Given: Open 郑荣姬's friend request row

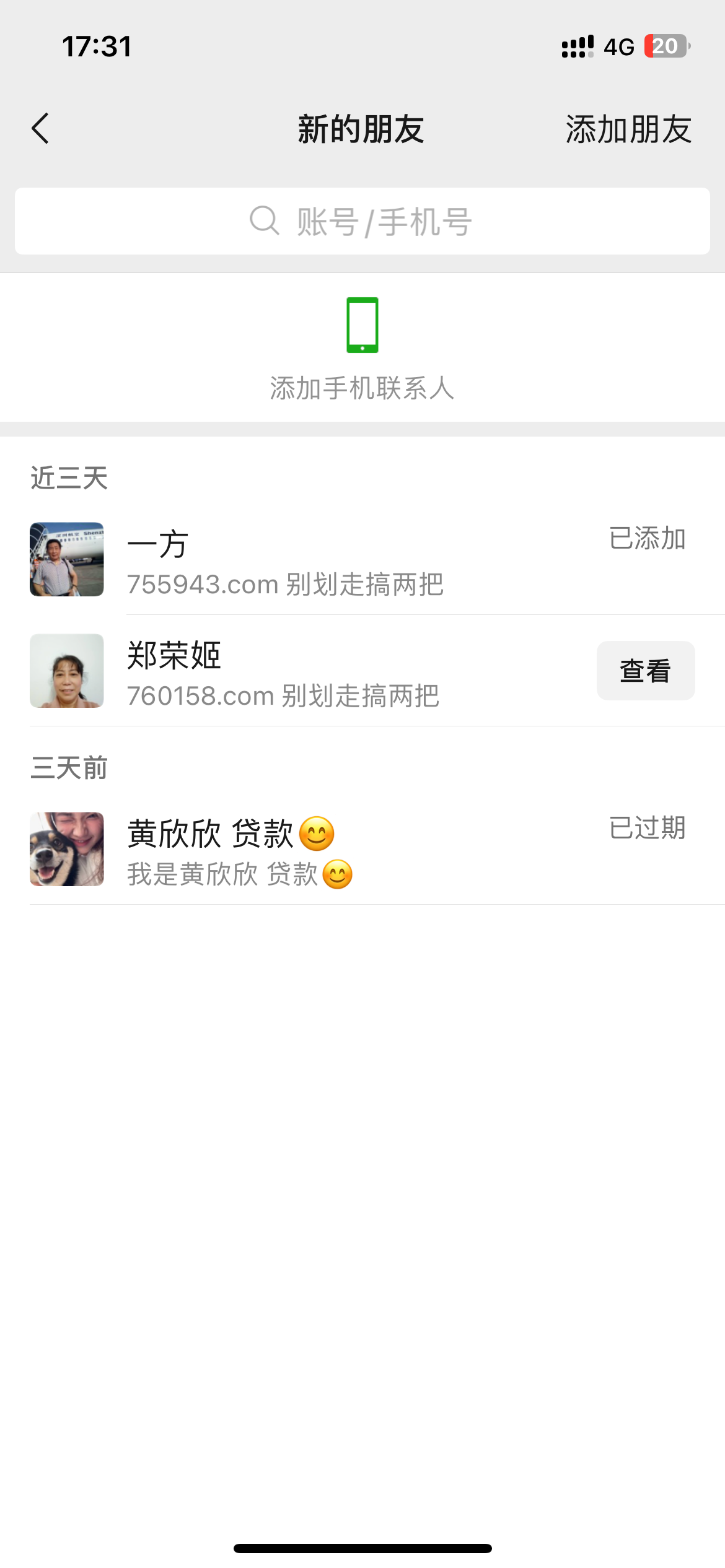Looking at the screenshot, I should pos(310,673).
